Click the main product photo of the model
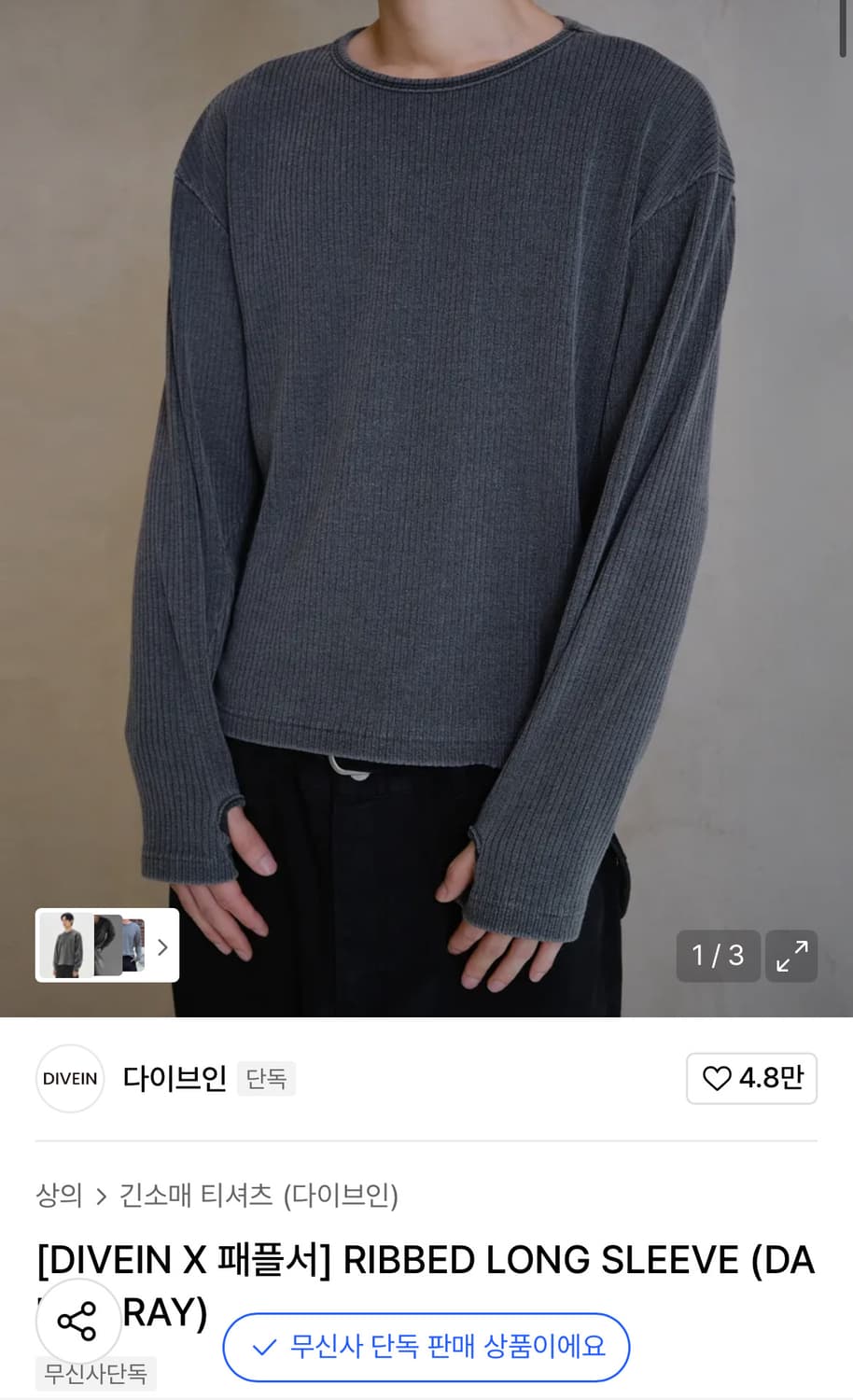This screenshot has width=853, height=1400. [x=426, y=467]
